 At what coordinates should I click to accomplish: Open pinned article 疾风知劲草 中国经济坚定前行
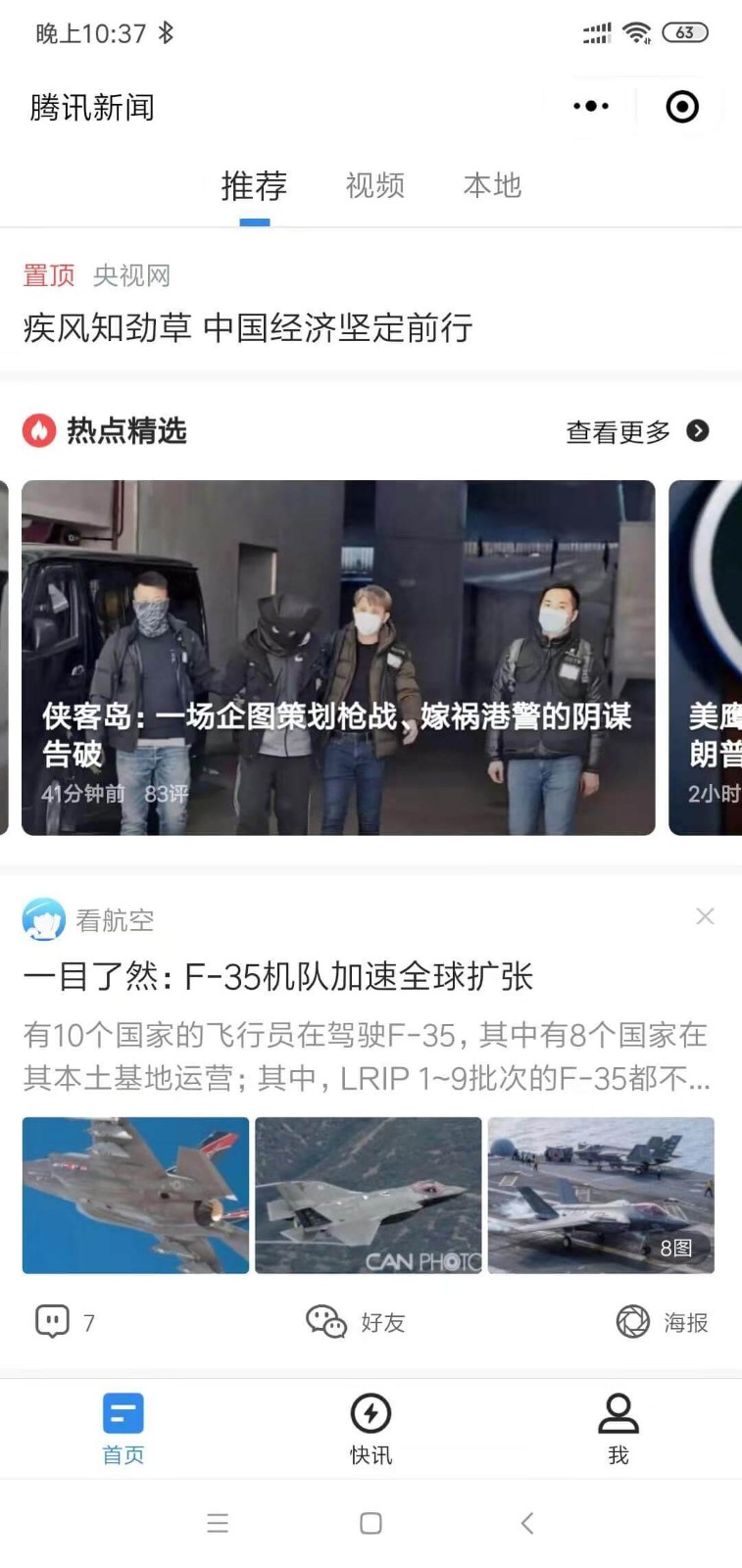pyautogui.click(x=248, y=328)
